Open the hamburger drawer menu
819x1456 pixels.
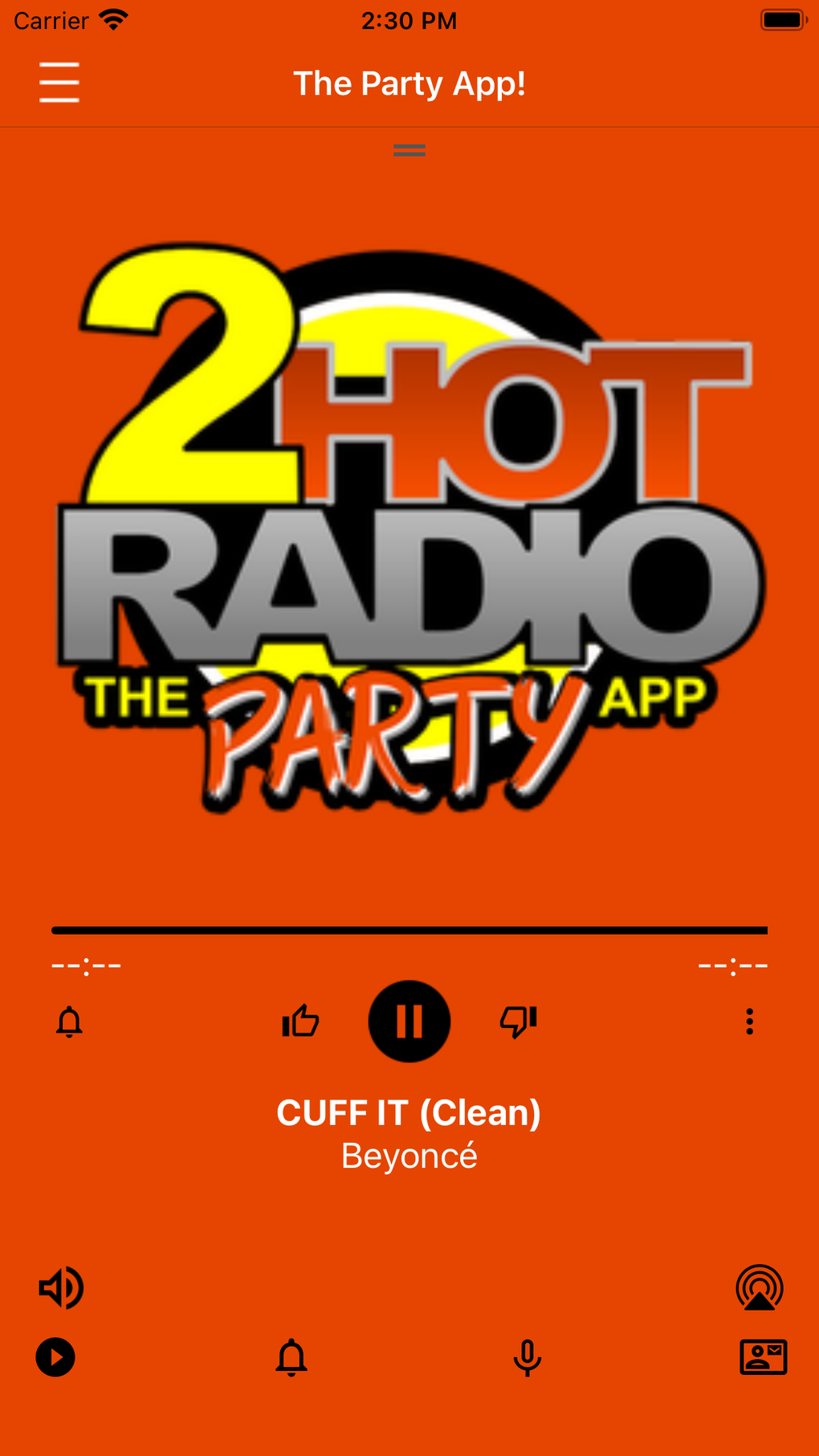click(x=59, y=83)
